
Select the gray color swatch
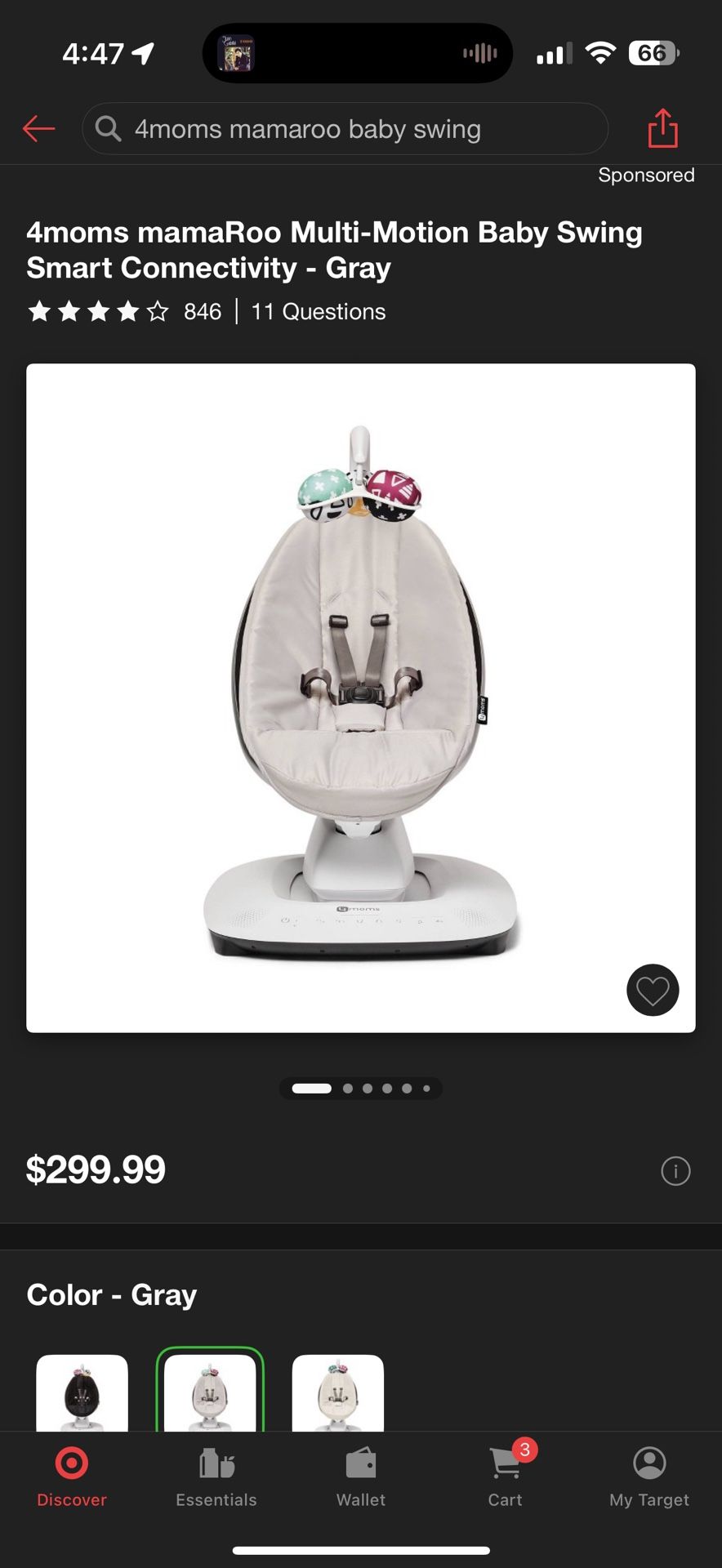coord(210,1393)
